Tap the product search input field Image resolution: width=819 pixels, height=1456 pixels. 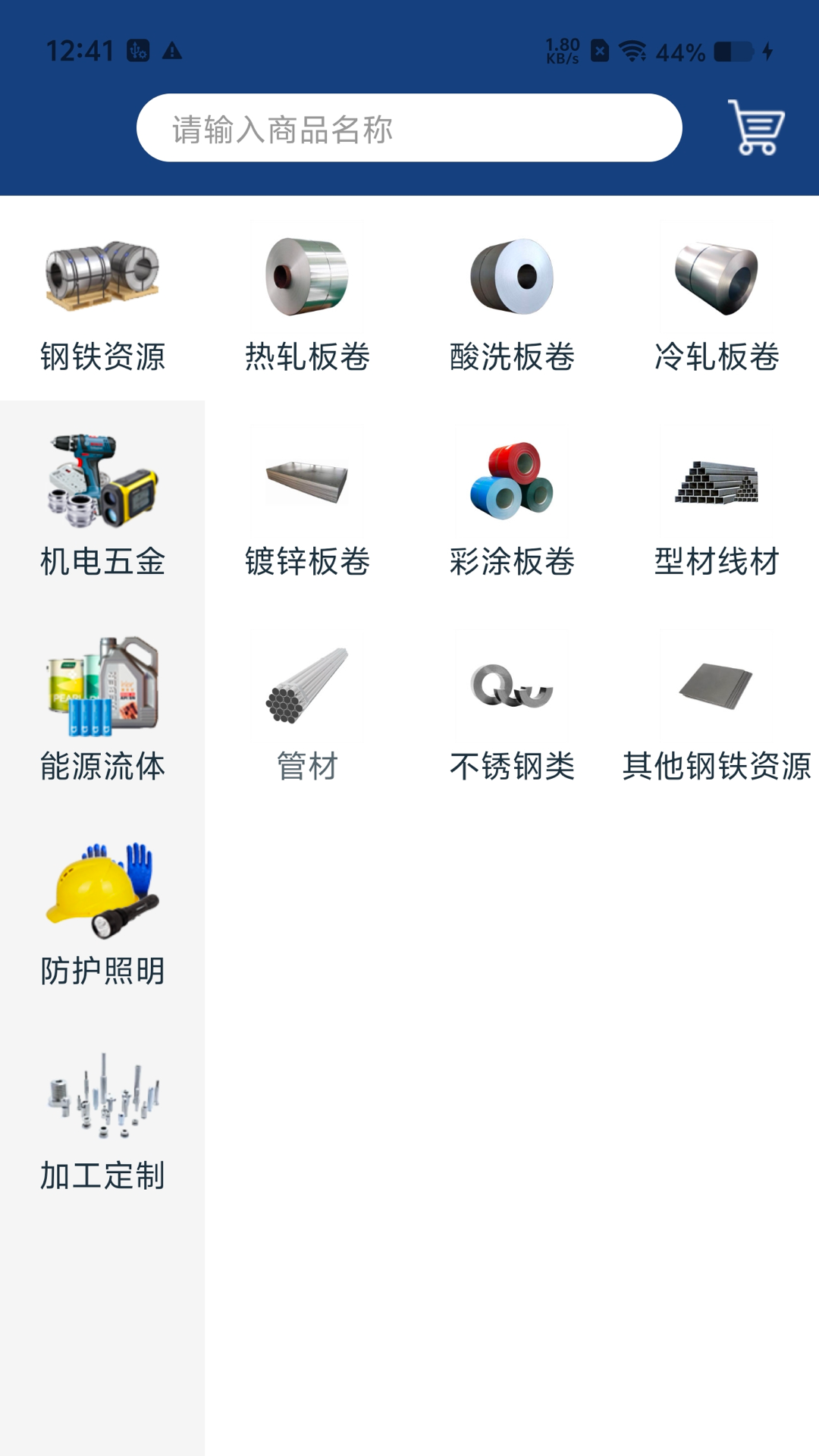point(409,129)
